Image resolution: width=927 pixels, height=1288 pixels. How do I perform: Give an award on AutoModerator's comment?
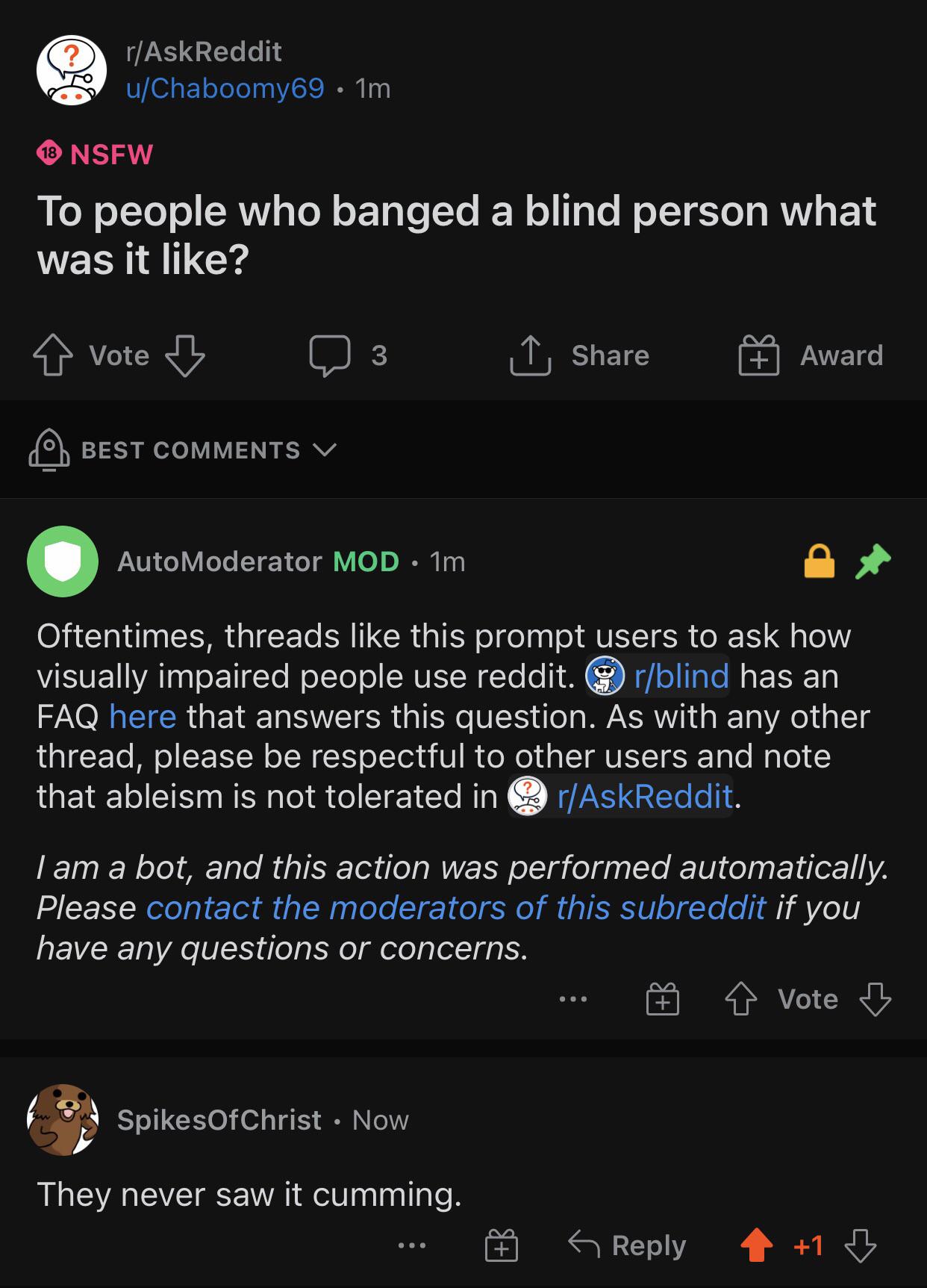[664, 999]
